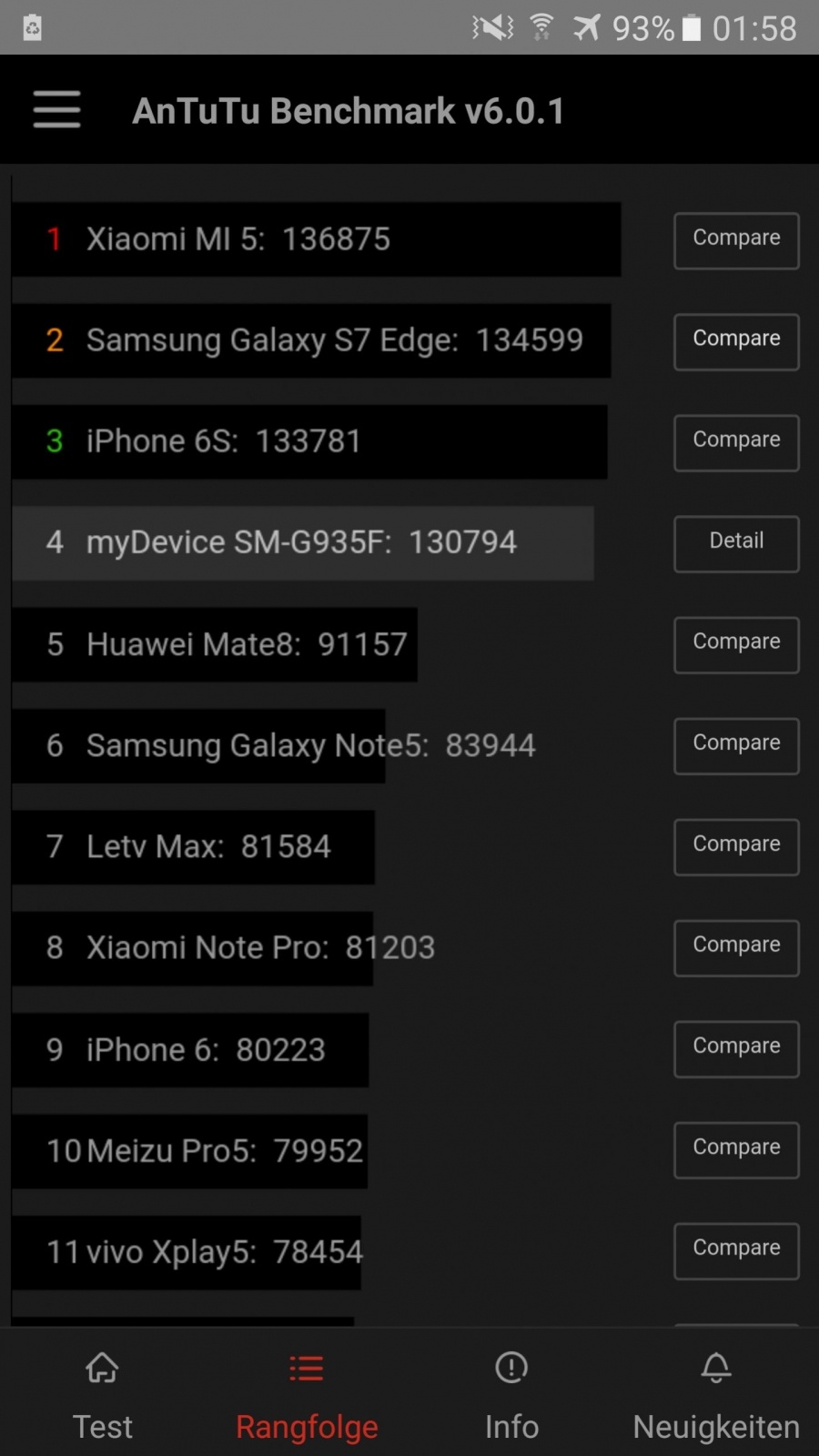This screenshot has height=1456, width=819.
Task: Compare with iPhone 6
Action: coord(736,1048)
